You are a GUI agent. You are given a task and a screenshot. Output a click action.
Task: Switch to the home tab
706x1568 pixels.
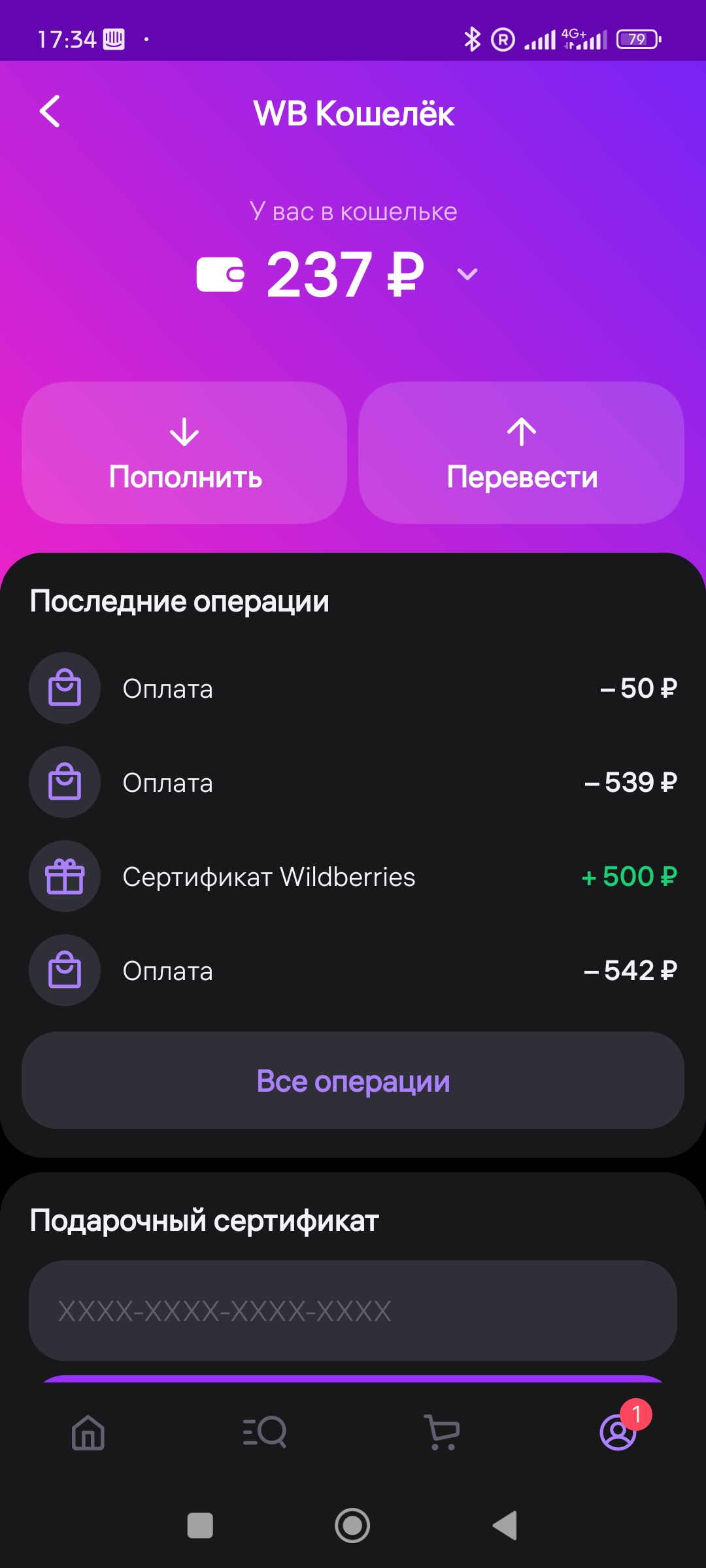click(88, 1432)
